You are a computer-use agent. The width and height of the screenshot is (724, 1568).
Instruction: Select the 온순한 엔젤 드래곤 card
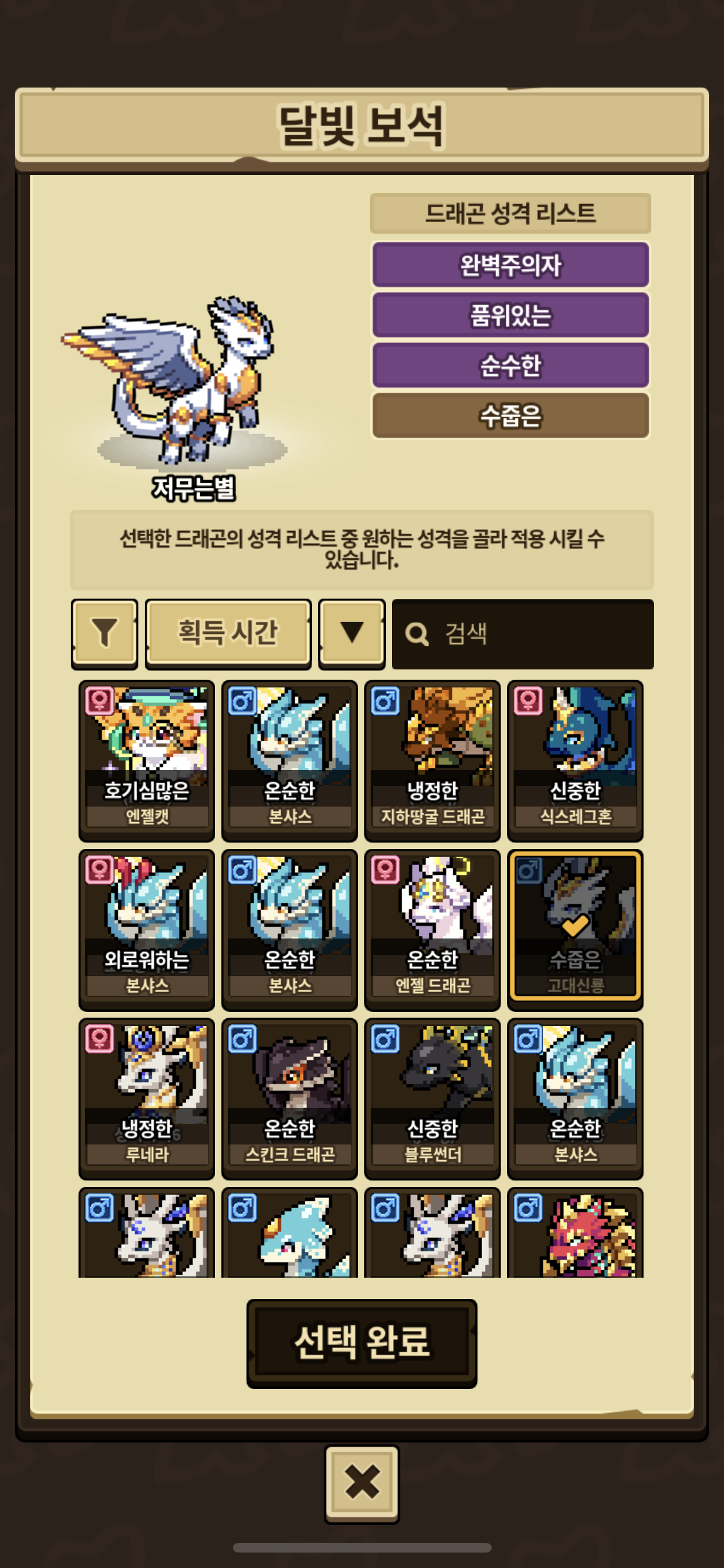pos(432,930)
